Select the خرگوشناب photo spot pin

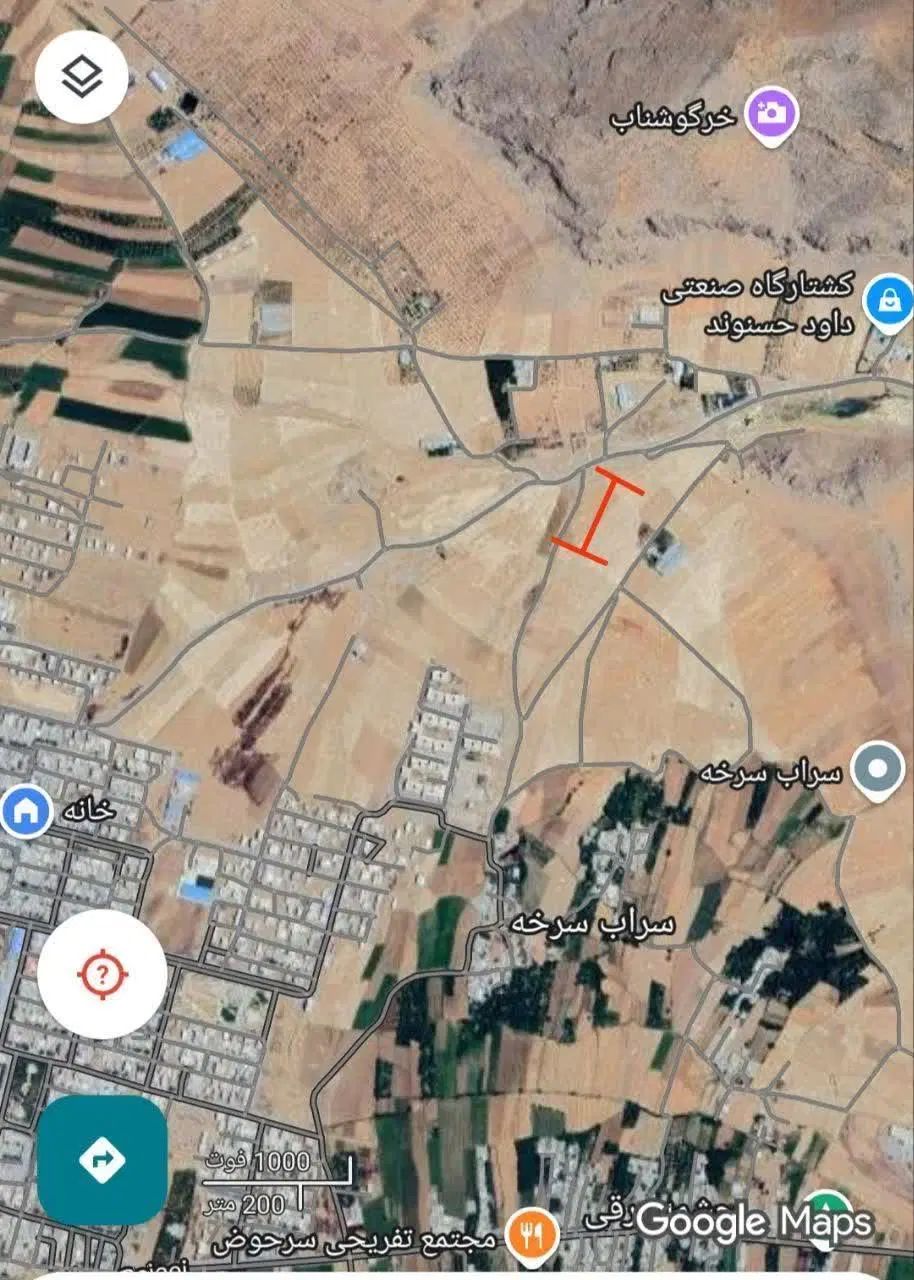774,113
